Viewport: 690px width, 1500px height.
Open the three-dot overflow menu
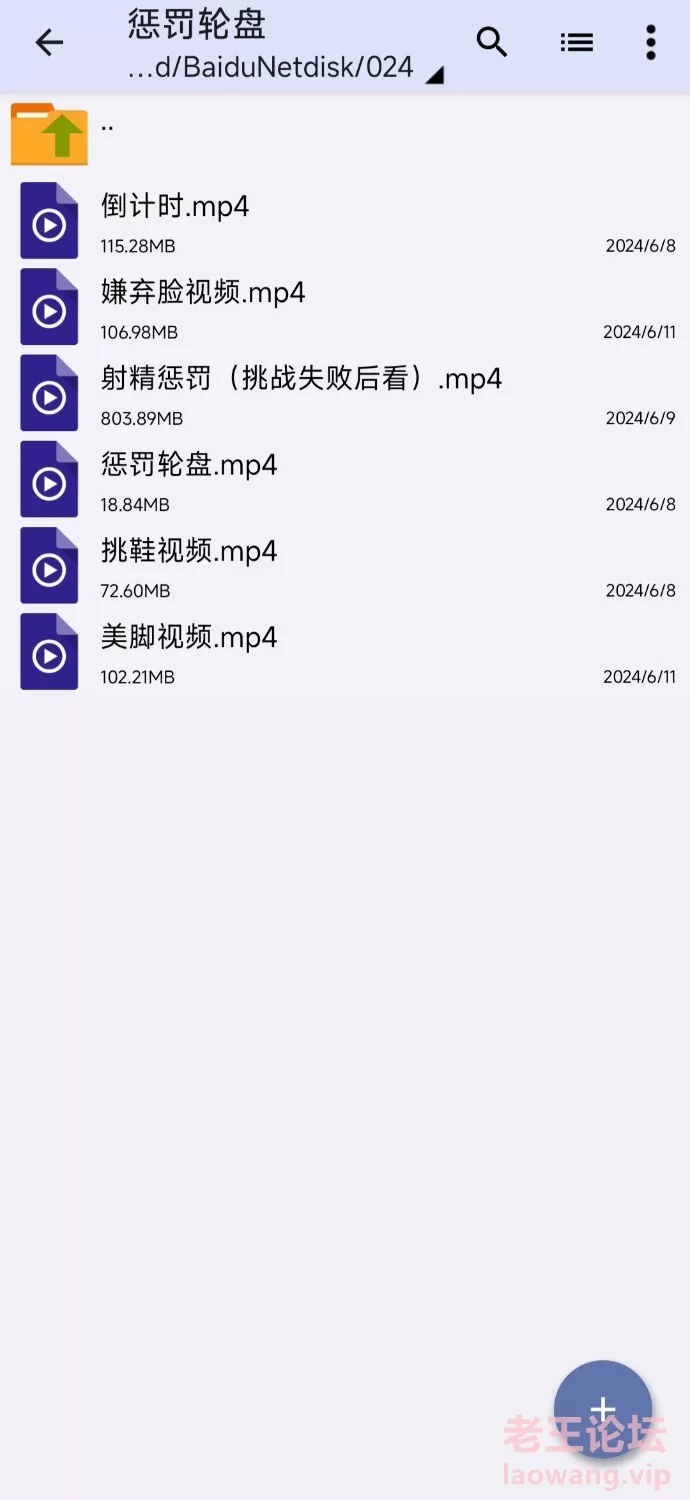[651, 42]
